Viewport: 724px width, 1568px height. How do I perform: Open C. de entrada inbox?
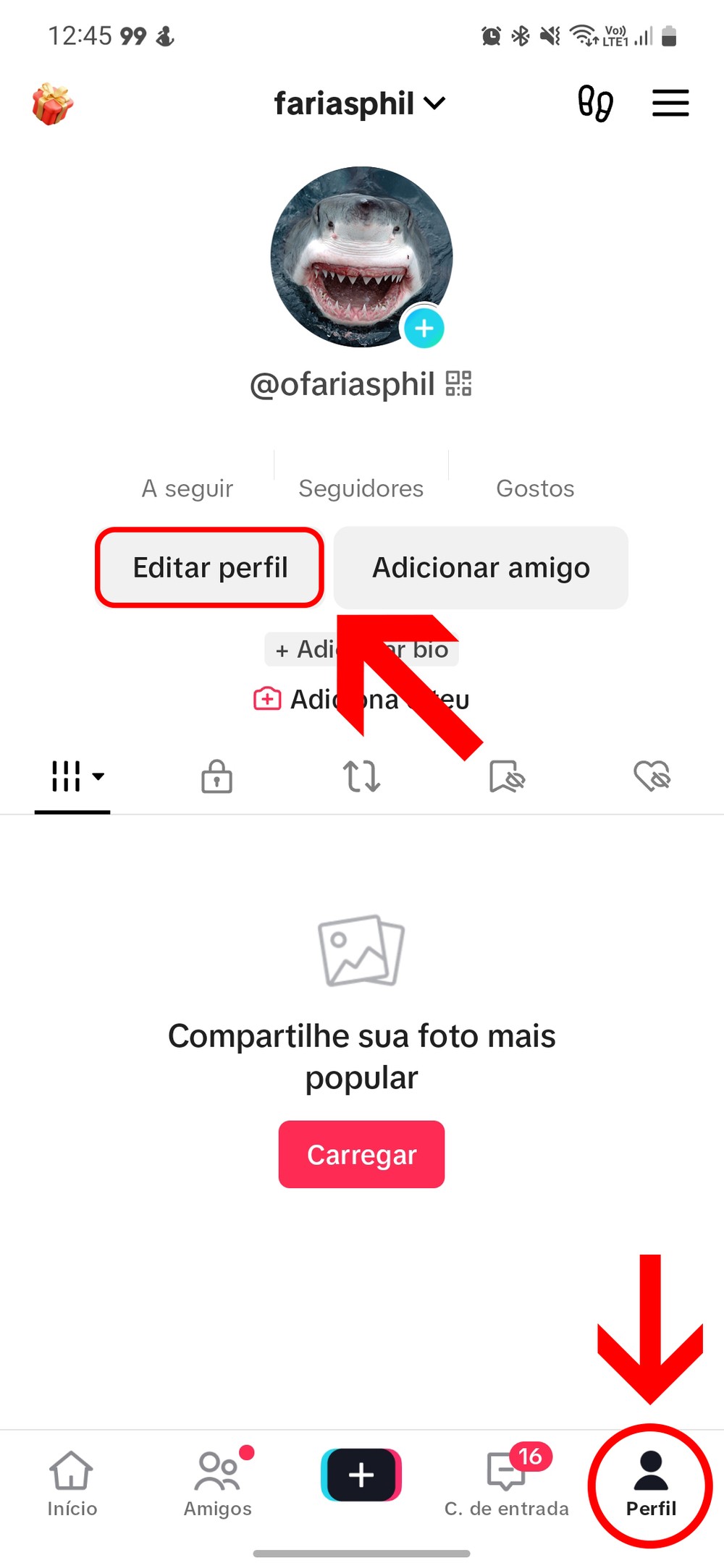point(506,1483)
